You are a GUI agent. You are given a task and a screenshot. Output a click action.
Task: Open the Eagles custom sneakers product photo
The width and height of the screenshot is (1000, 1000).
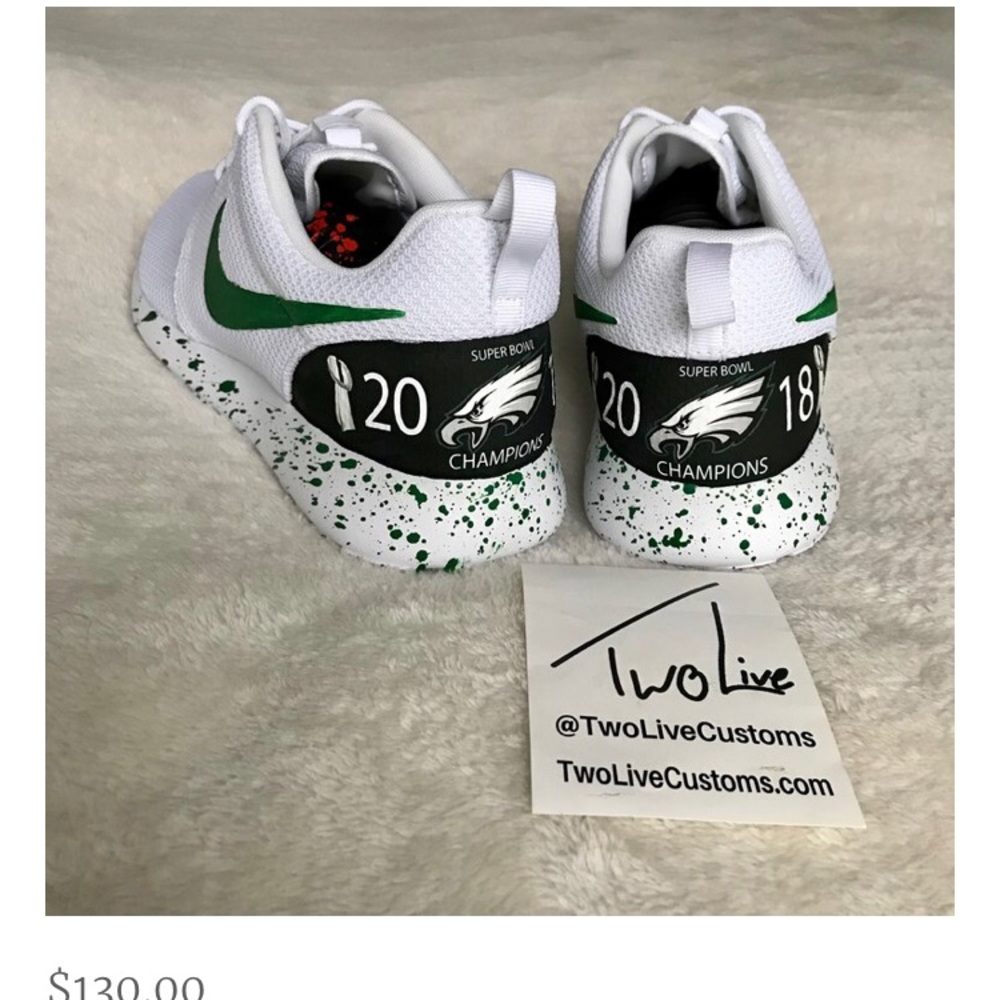(x=500, y=460)
